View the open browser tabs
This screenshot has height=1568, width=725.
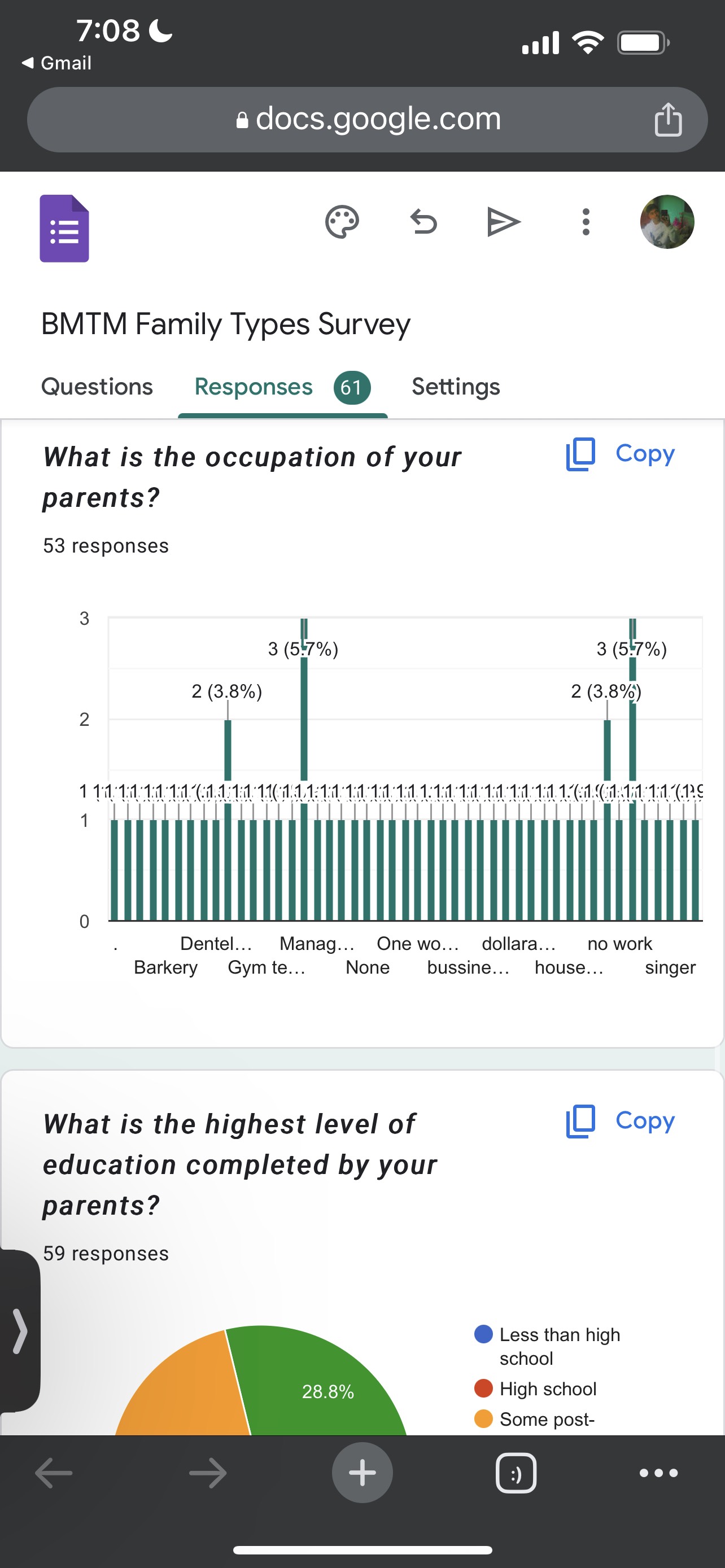(516, 1473)
